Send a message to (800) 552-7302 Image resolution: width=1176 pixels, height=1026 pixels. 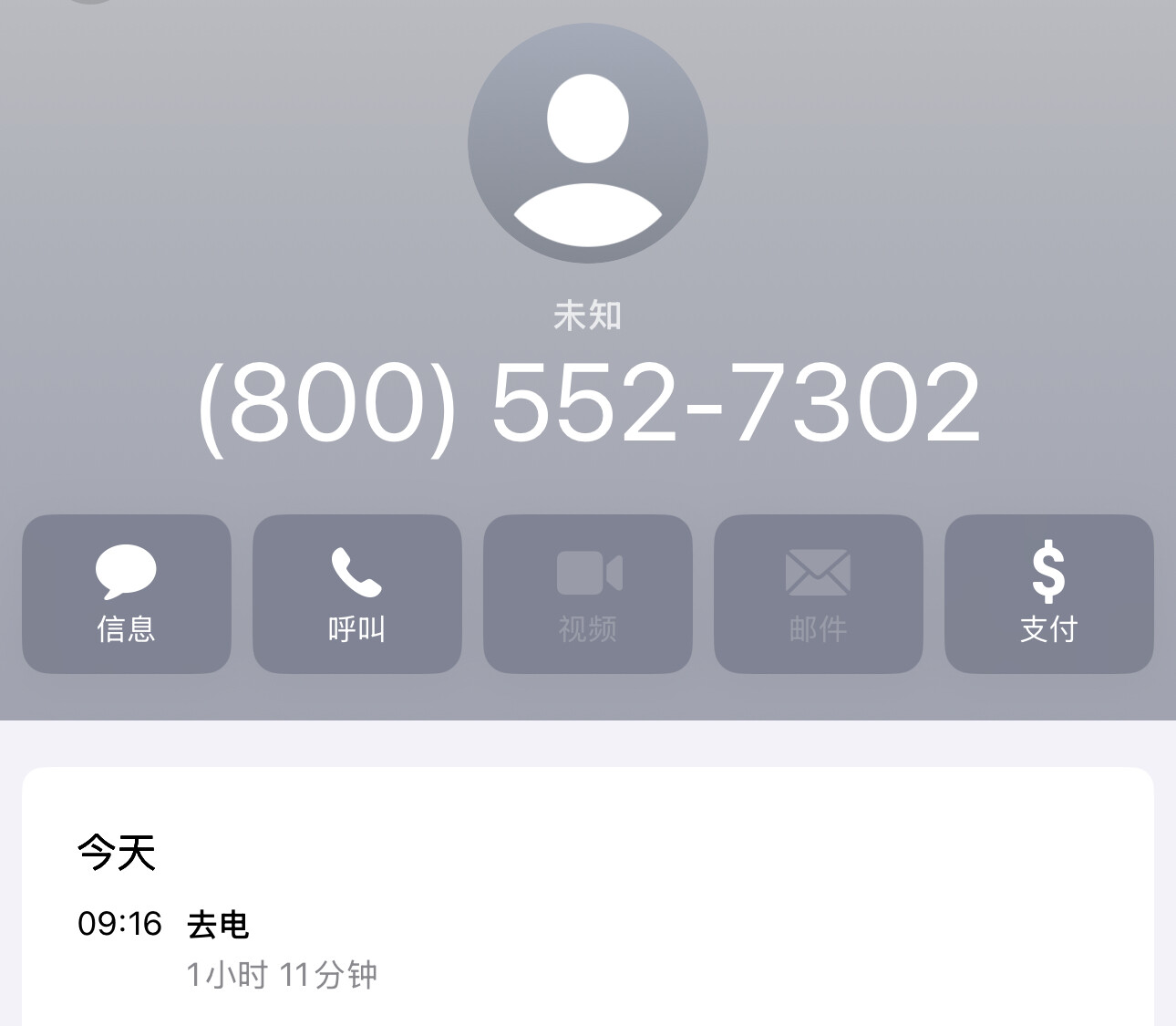127,594
